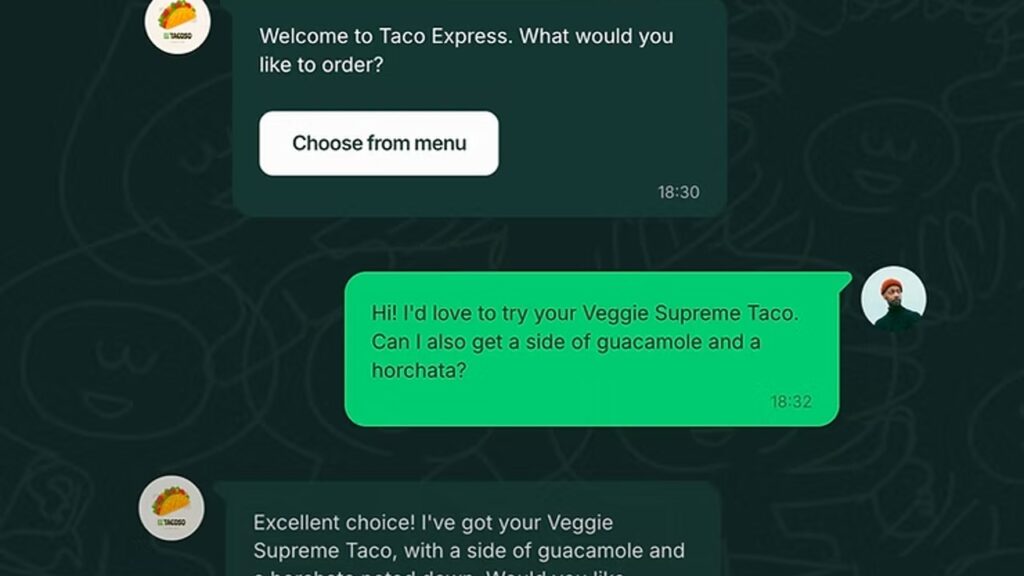The width and height of the screenshot is (1024, 576).
Task: Tap the Choose from menu button
Action: [x=378, y=143]
